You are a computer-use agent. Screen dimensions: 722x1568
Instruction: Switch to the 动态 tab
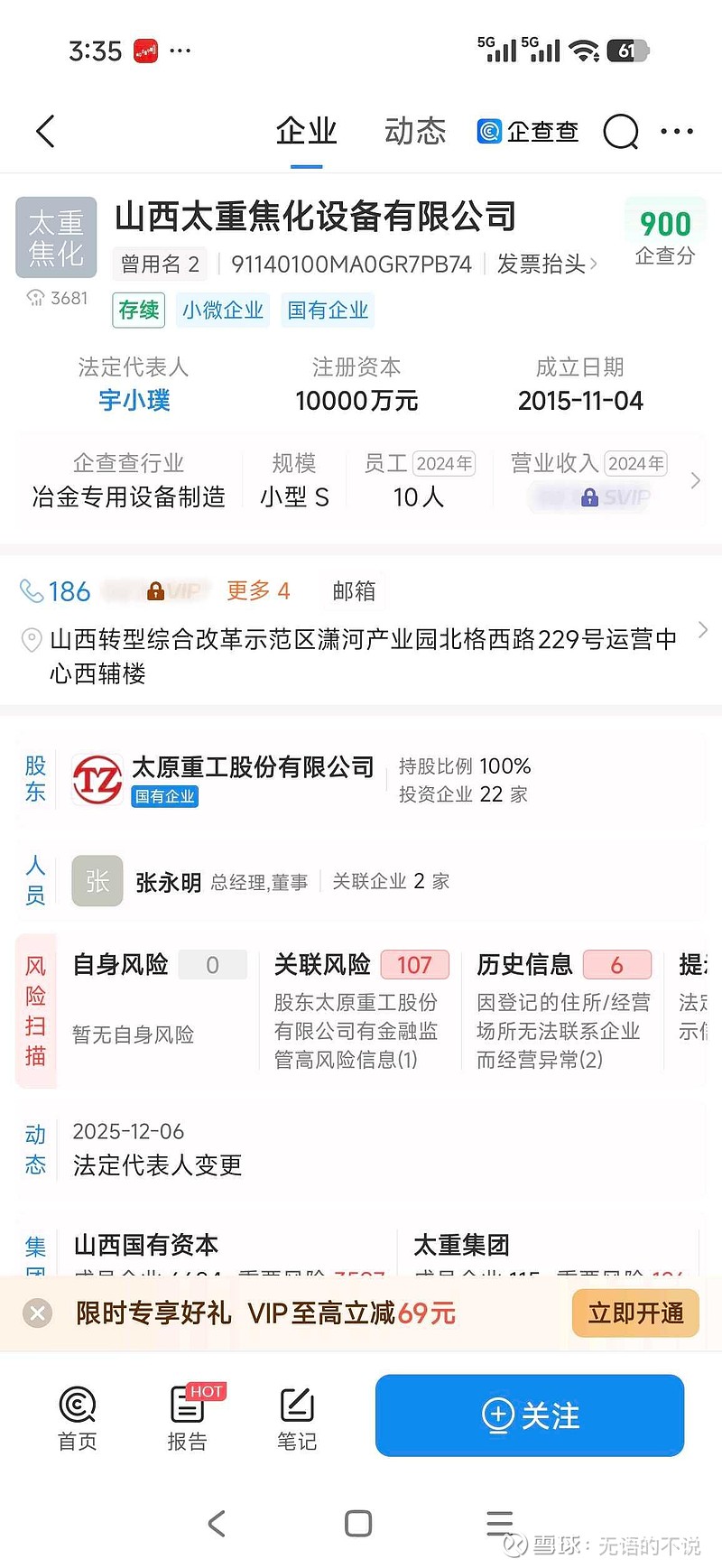[414, 131]
